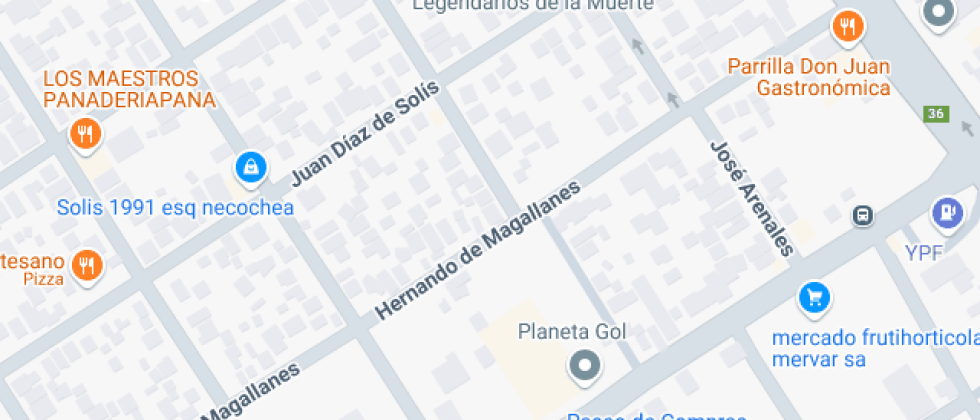This screenshot has height=420, width=980.
Task: Select the Solis 1991 esq necochea shop marker
Action: click(249, 166)
